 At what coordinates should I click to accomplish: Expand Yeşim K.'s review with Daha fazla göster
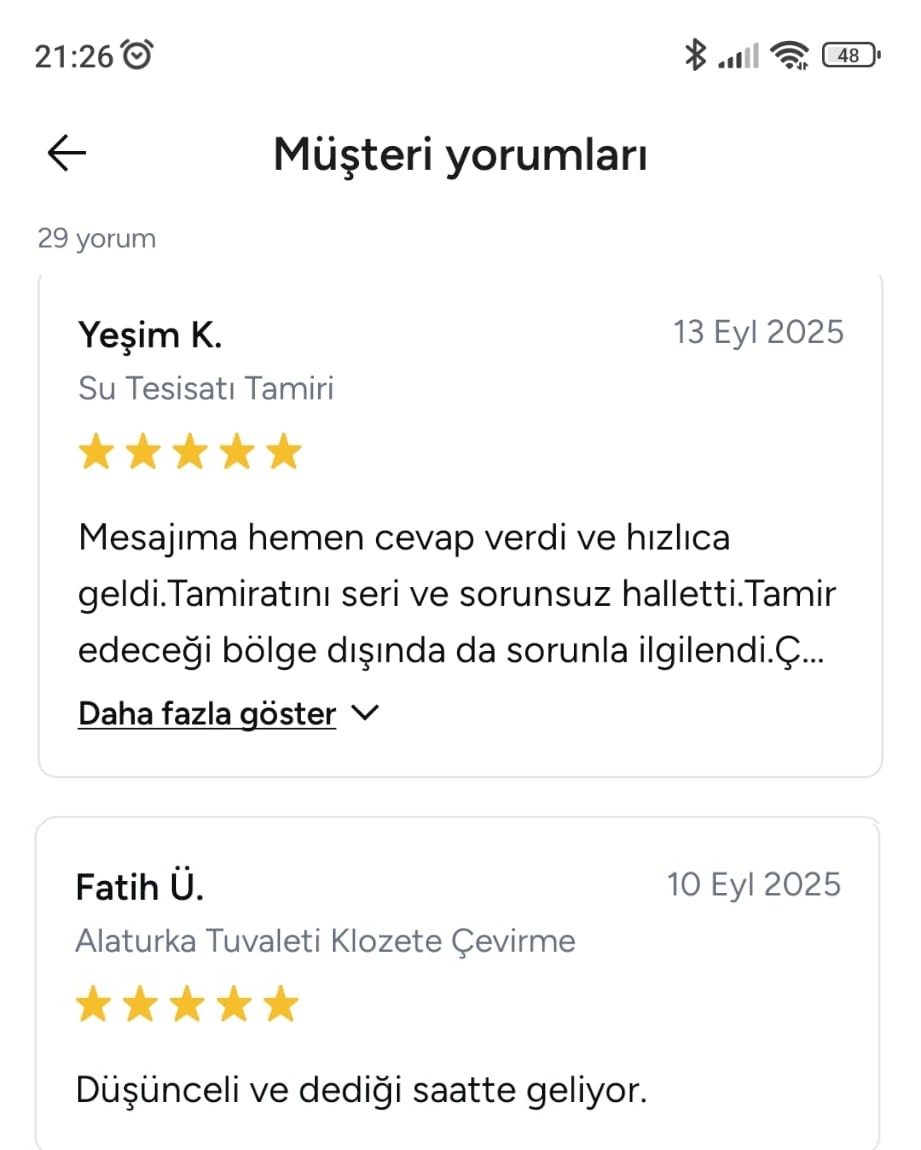point(228,714)
